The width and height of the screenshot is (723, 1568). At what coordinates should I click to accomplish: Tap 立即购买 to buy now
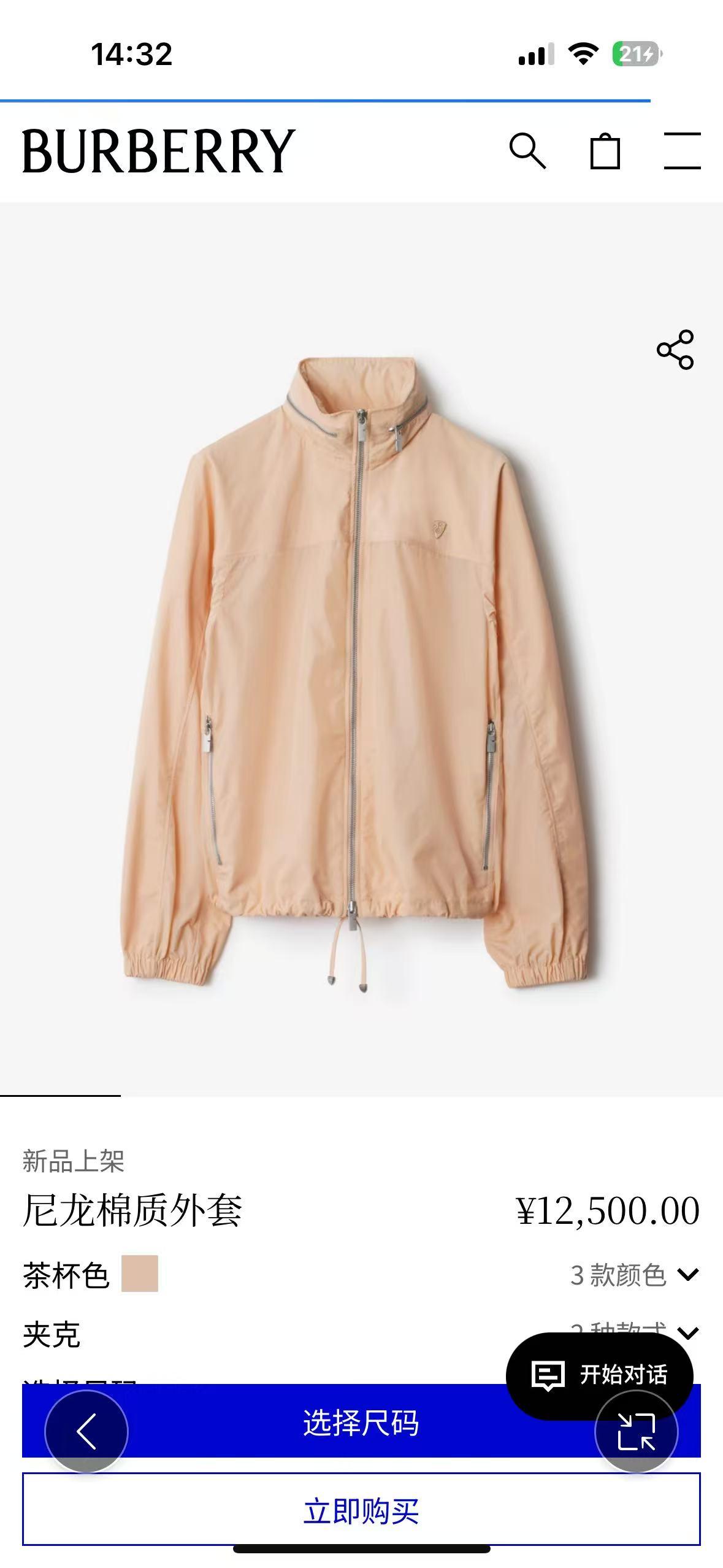tap(361, 1510)
